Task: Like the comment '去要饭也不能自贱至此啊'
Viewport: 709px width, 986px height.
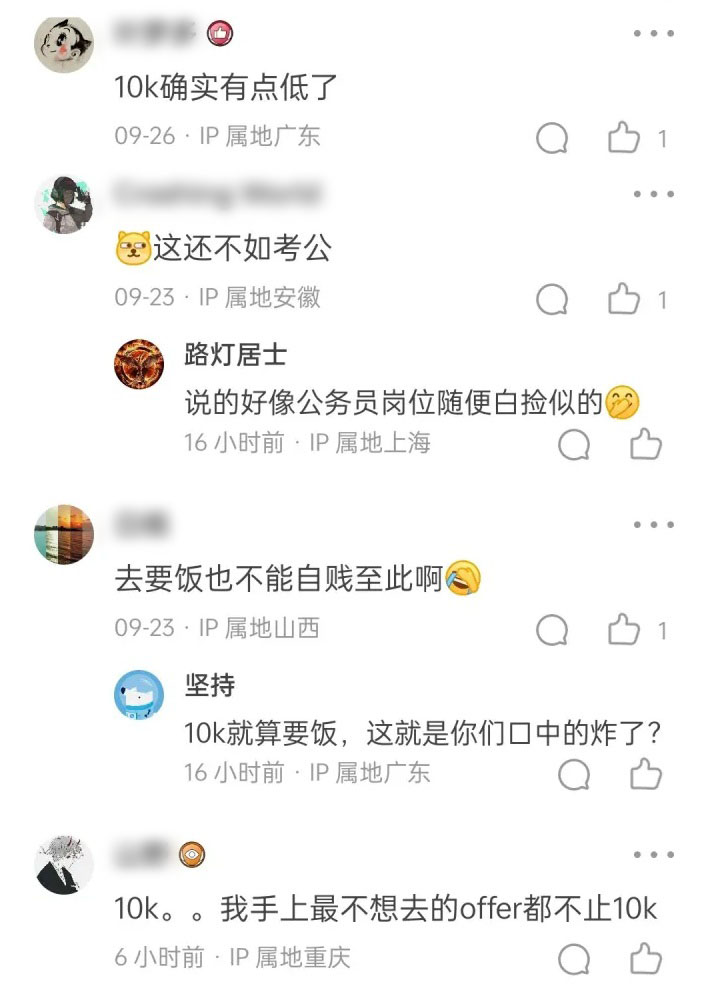Action: point(625,630)
